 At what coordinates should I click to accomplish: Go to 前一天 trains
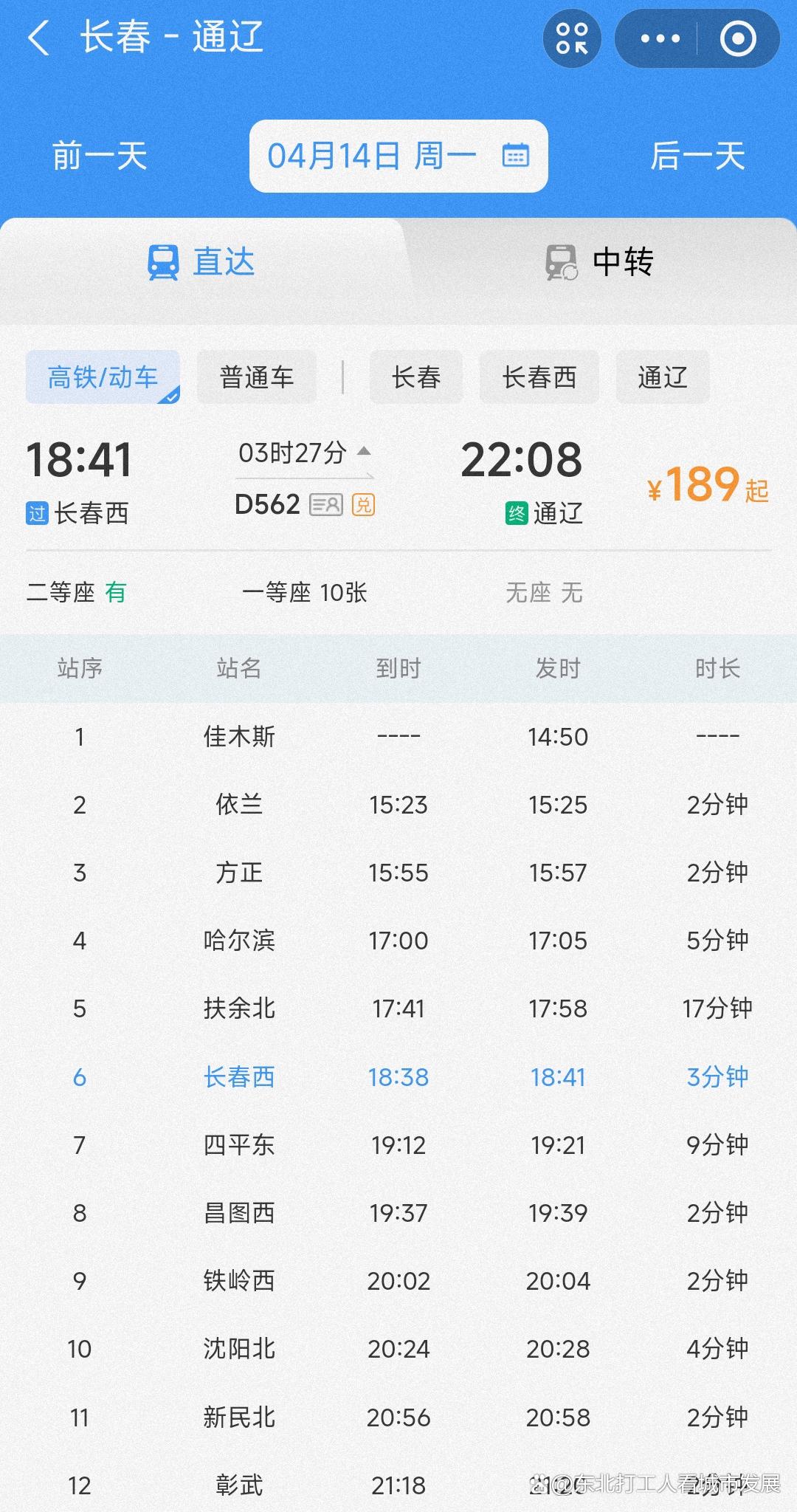(x=100, y=155)
